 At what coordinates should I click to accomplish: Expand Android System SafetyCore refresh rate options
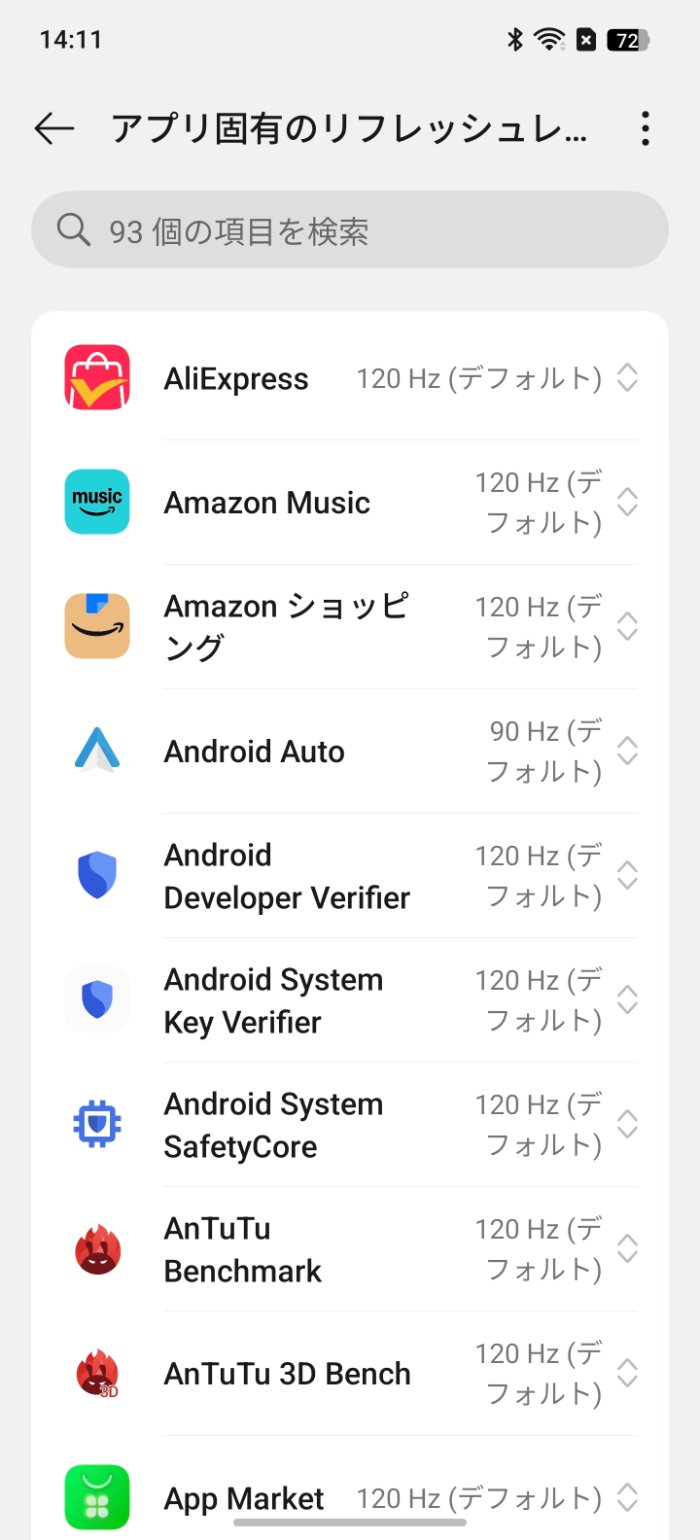click(x=350, y=1125)
